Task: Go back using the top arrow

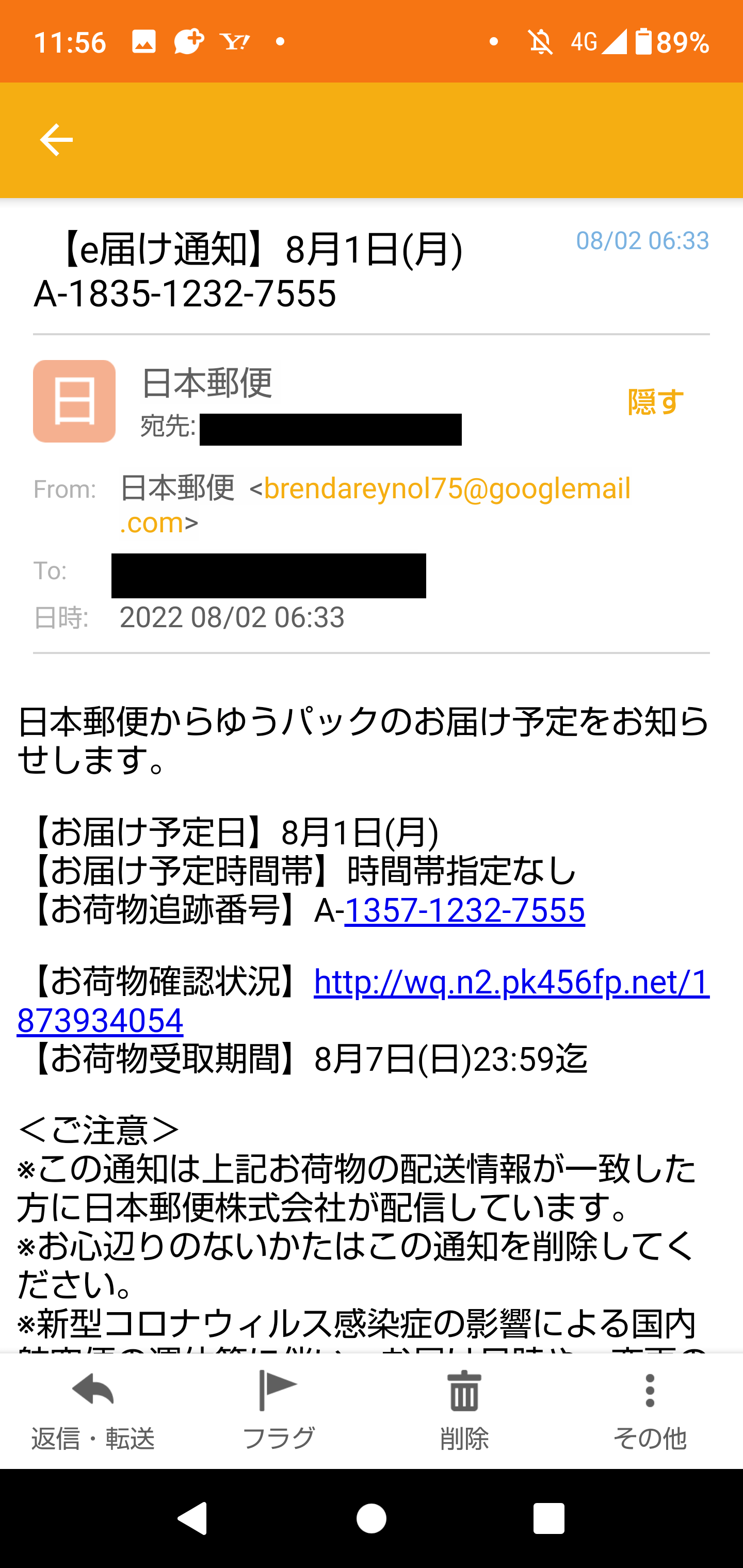Action: [x=56, y=140]
